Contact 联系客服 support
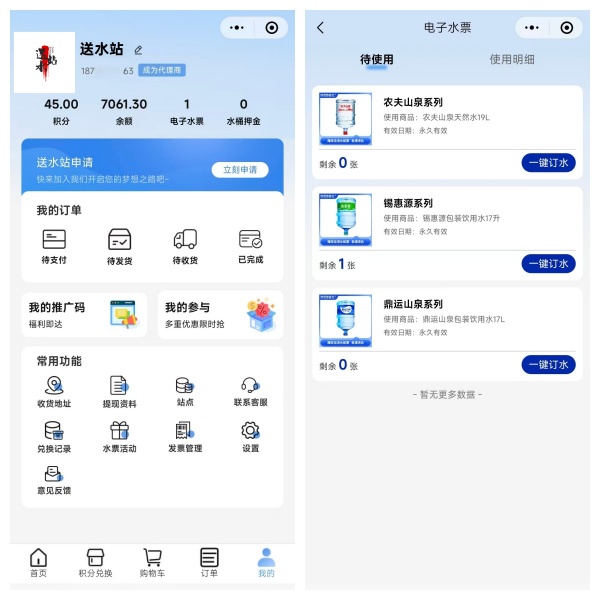Screen dimensions: 600x600 [x=250, y=392]
